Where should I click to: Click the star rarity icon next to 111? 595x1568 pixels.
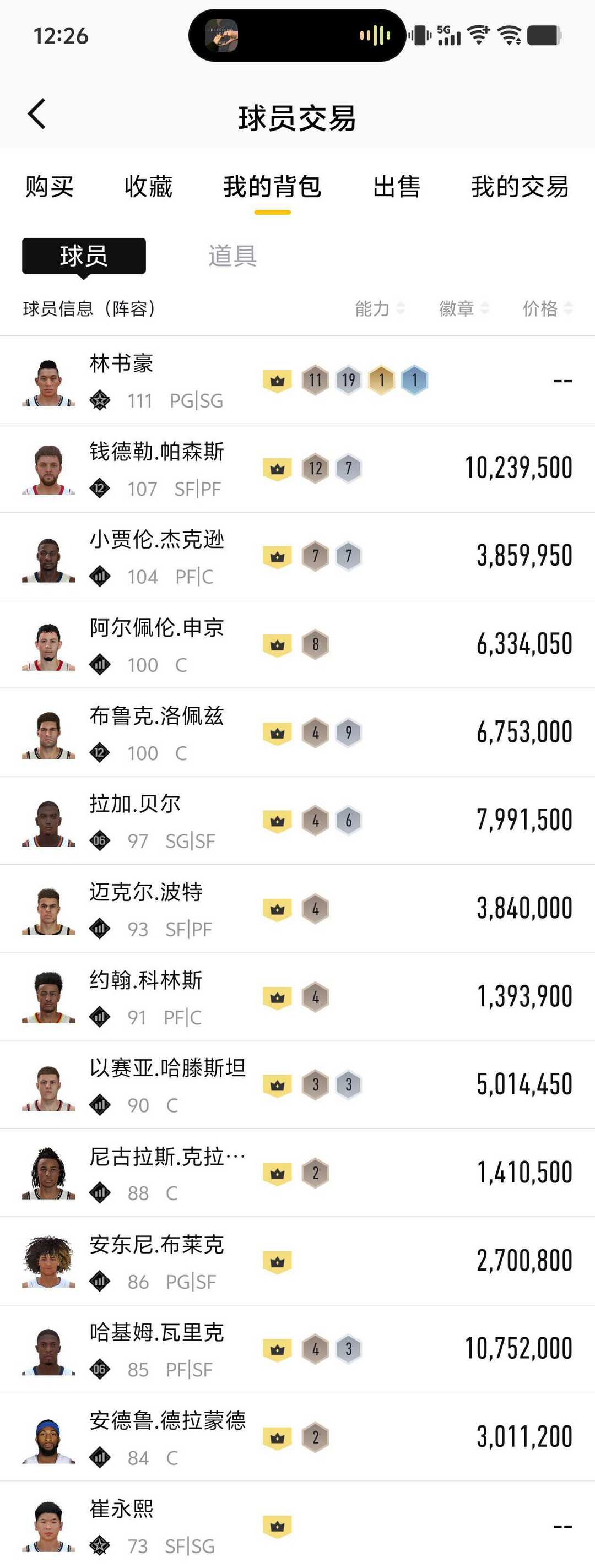[x=99, y=400]
